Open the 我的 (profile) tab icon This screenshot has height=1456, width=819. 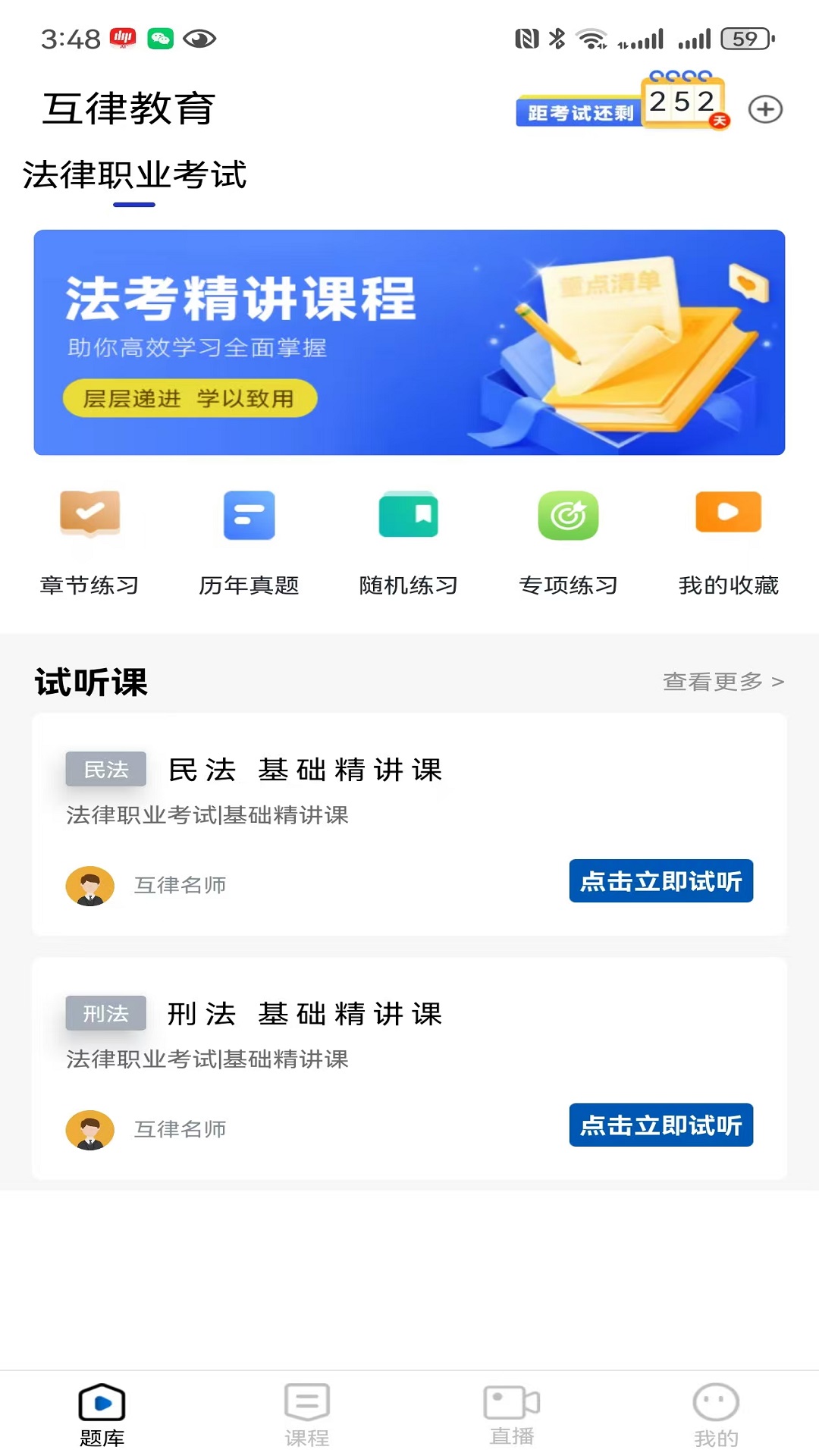tap(716, 1407)
